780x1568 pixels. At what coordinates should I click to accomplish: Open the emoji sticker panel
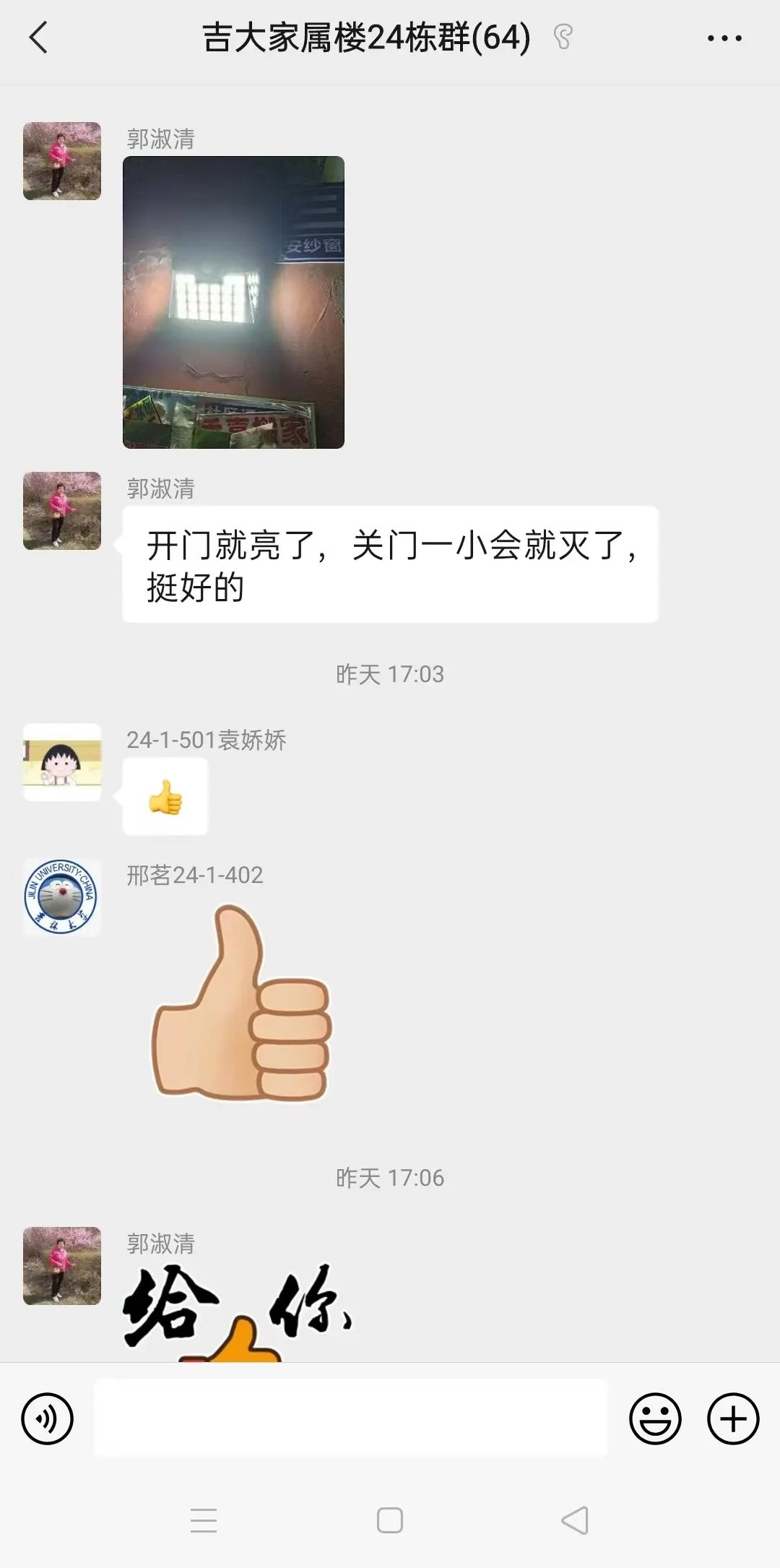click(x=655, y=1418)
